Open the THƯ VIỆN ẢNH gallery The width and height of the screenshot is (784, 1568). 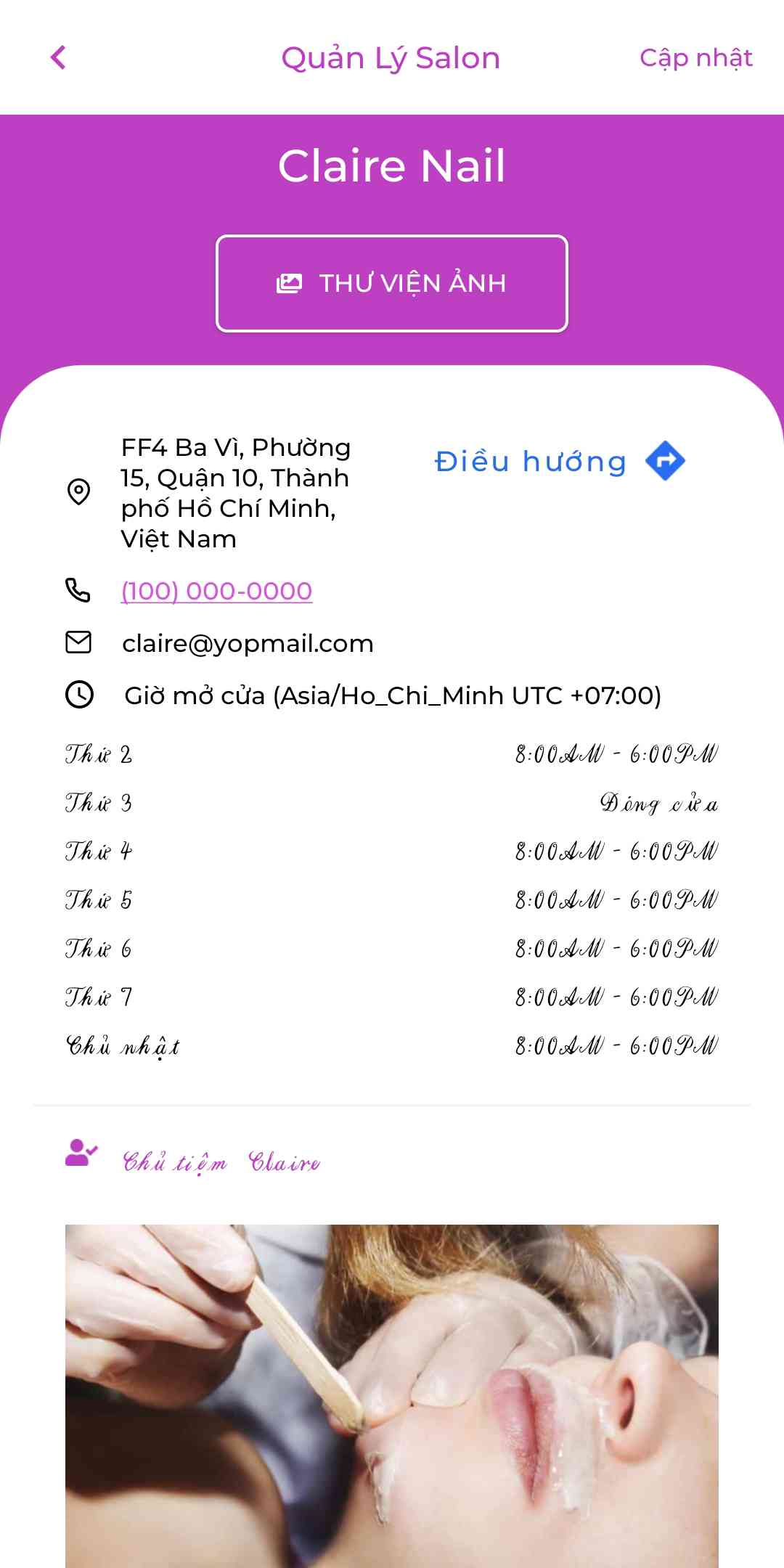pos(391,283)
